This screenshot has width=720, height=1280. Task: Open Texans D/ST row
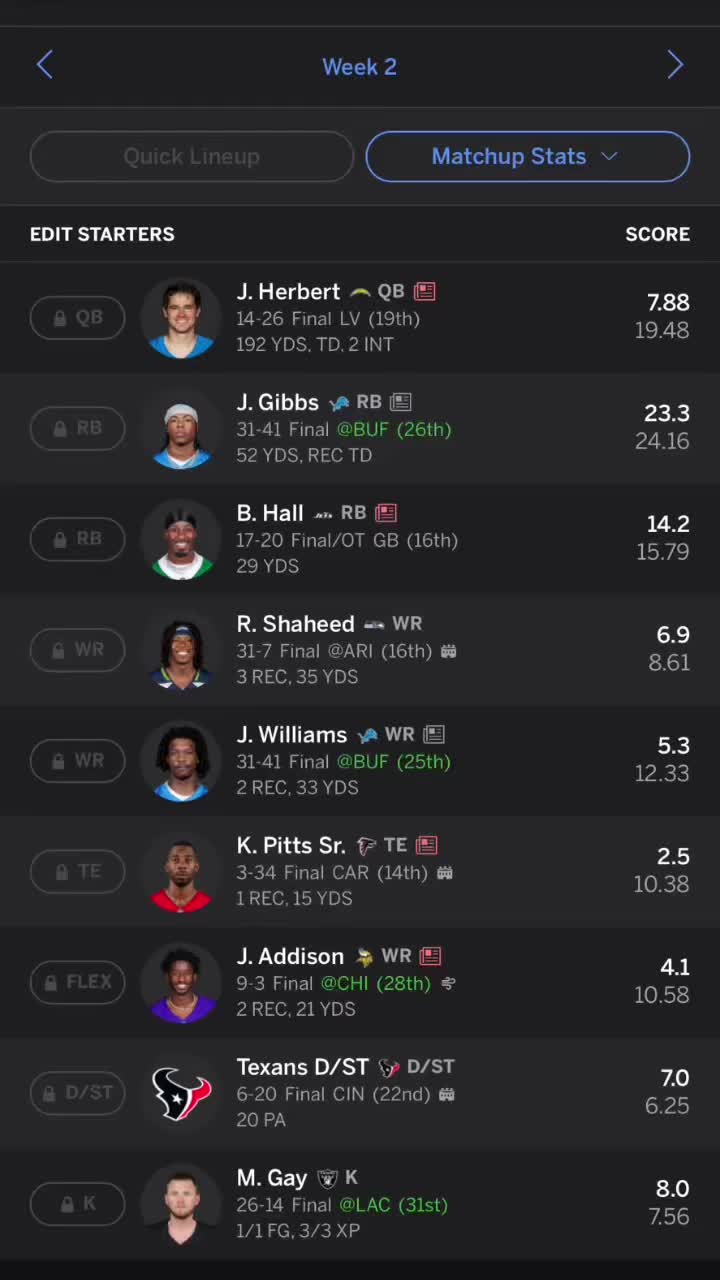tap(360, 1093)
